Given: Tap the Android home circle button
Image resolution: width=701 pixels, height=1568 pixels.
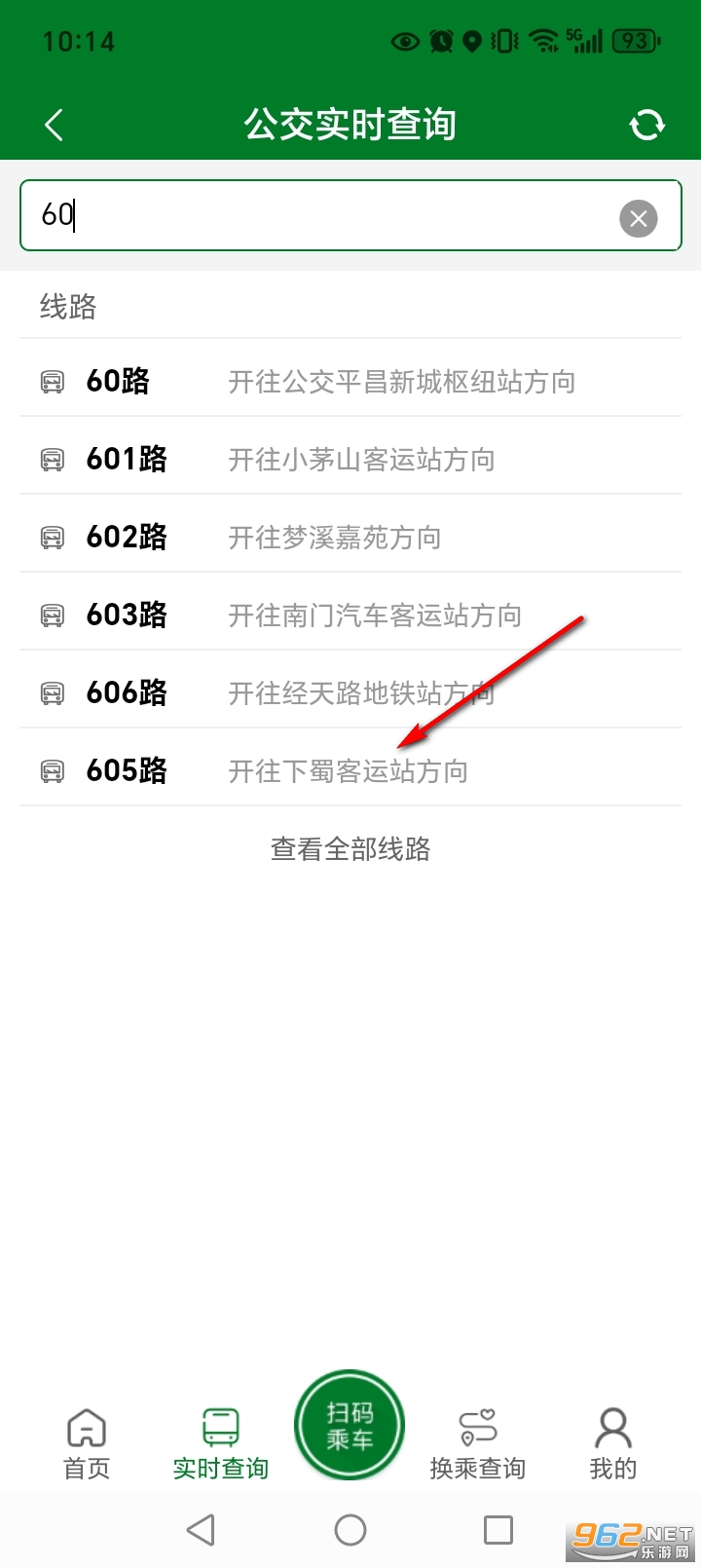Looking at the screenshot, I should click(x=350, y=1529).
